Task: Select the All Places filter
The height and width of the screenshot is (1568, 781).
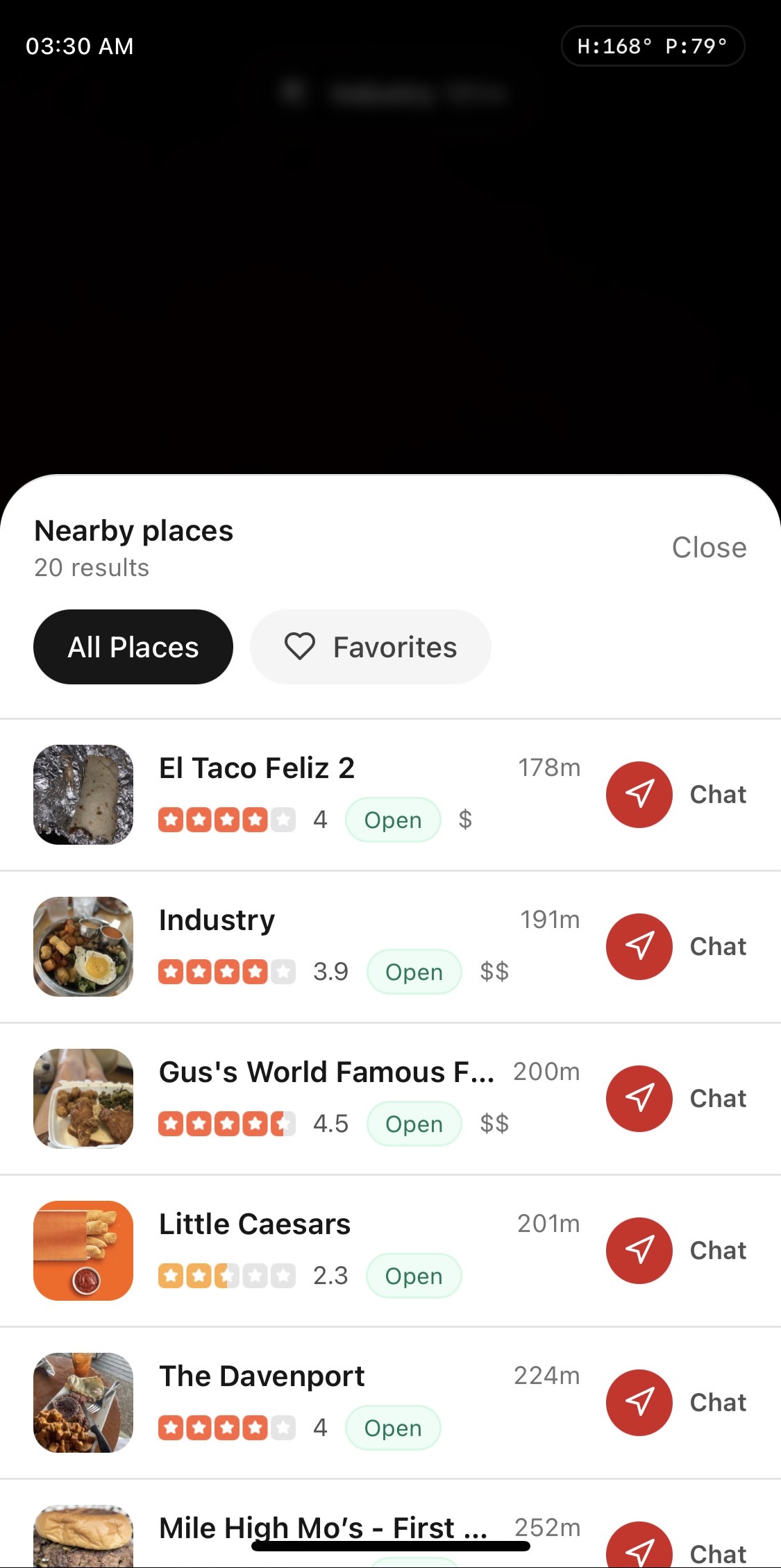Action: click(x=133, y=647)
